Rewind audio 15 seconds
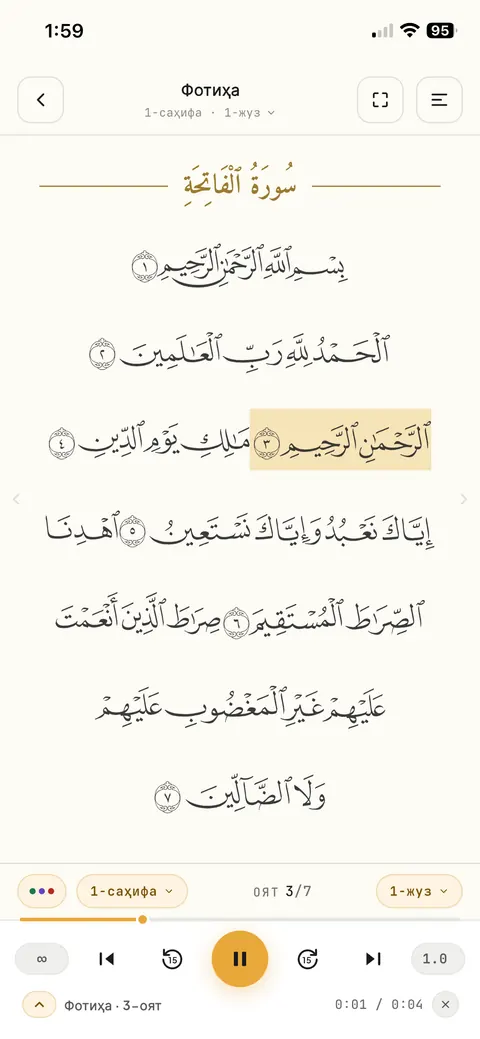The image size is (480, 1039). (172, 959)
